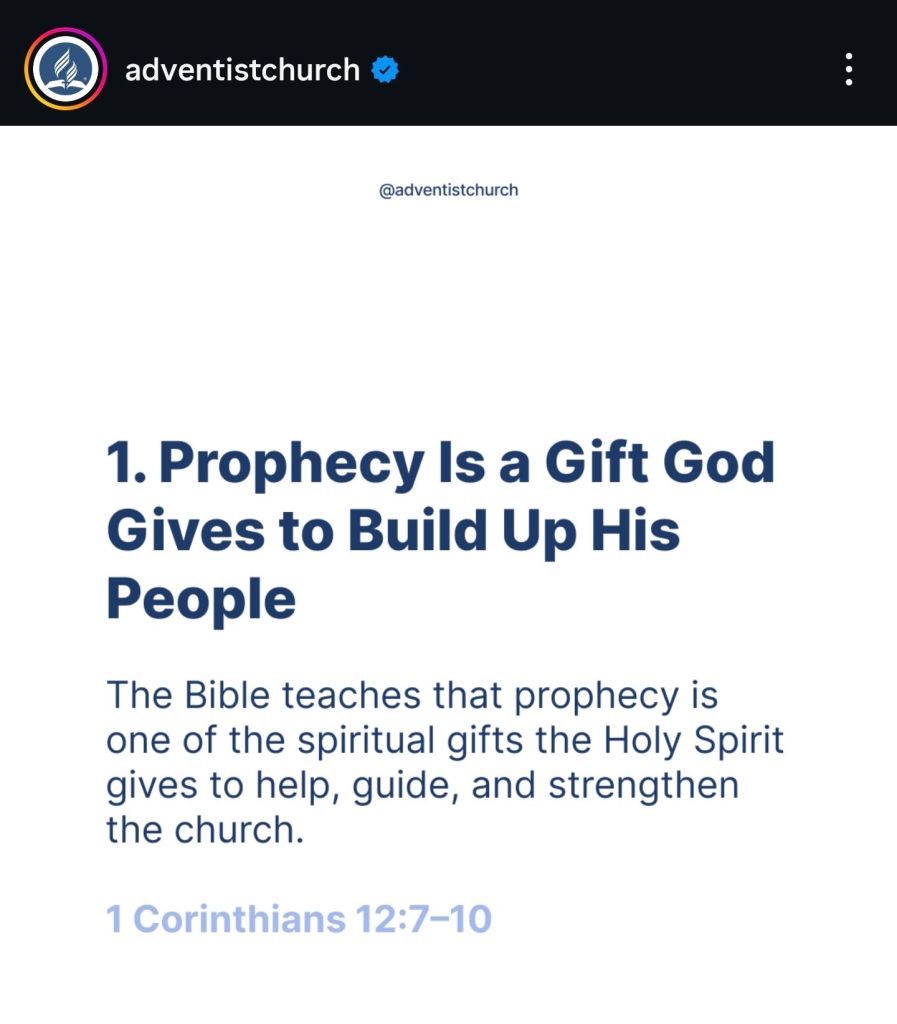The height and width of the screenshot is (1024, 897).
Task: Open the adventistchurch username profile
Action: pyautogui.click(x=242, y=70)
